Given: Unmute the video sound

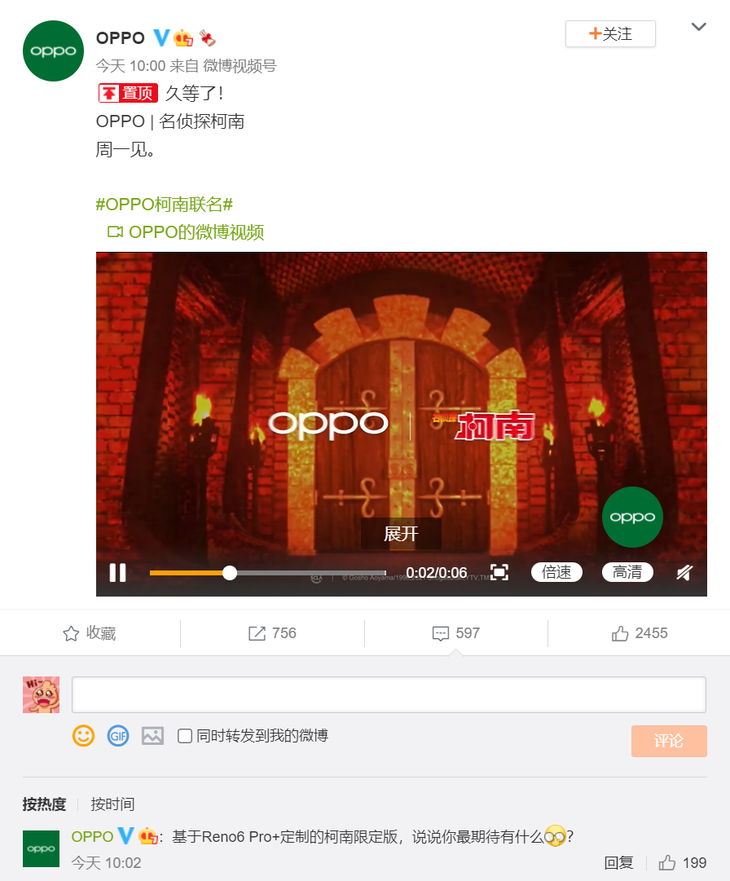Looking at the screenshot, I should click(x=684, y=573).
